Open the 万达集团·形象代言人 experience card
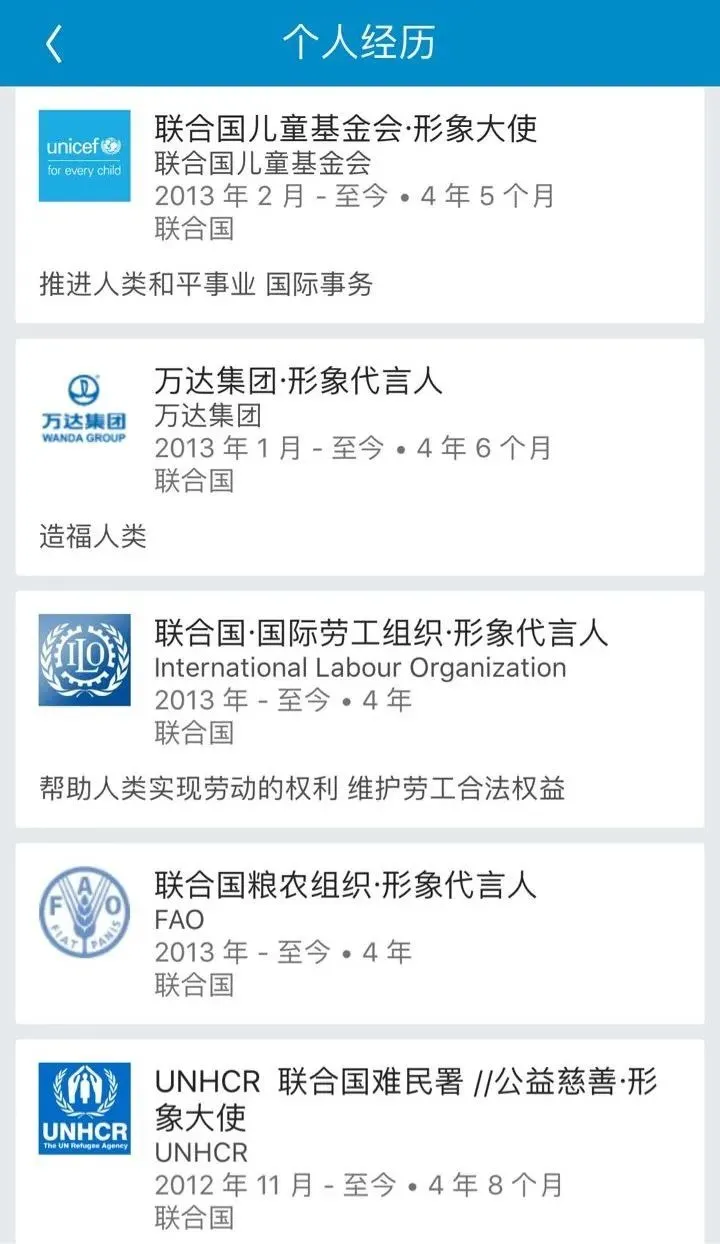 pyautogui.click(x=360, y=456)
